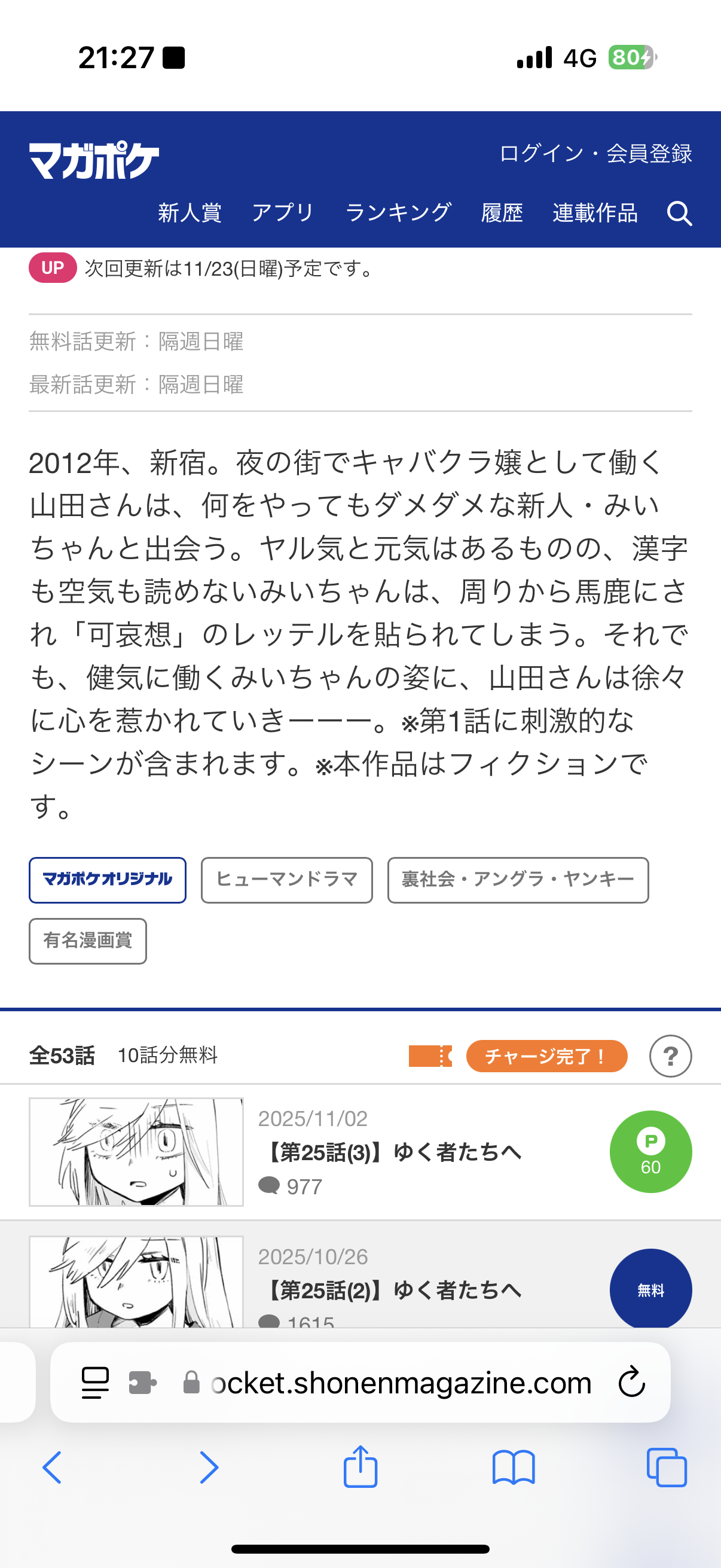The width and height of the screenshot is (721, 1568).
Task: Open 履歴 reading history
Action: click(x=502, y=213)
